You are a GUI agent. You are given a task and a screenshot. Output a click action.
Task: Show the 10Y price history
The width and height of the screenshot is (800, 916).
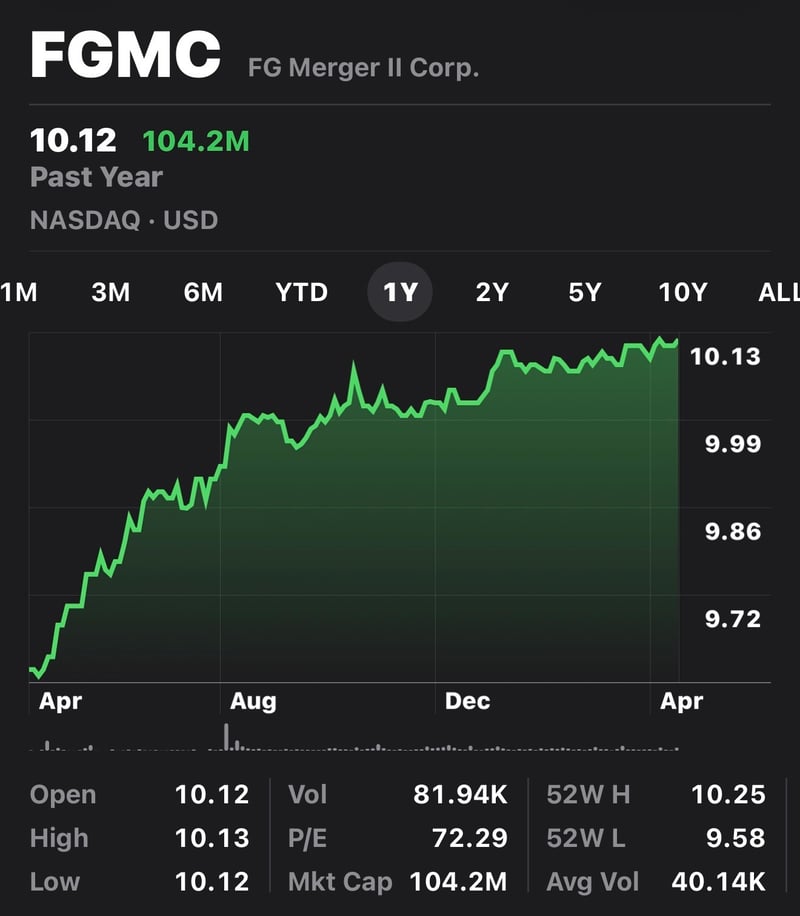coord(682,292)
